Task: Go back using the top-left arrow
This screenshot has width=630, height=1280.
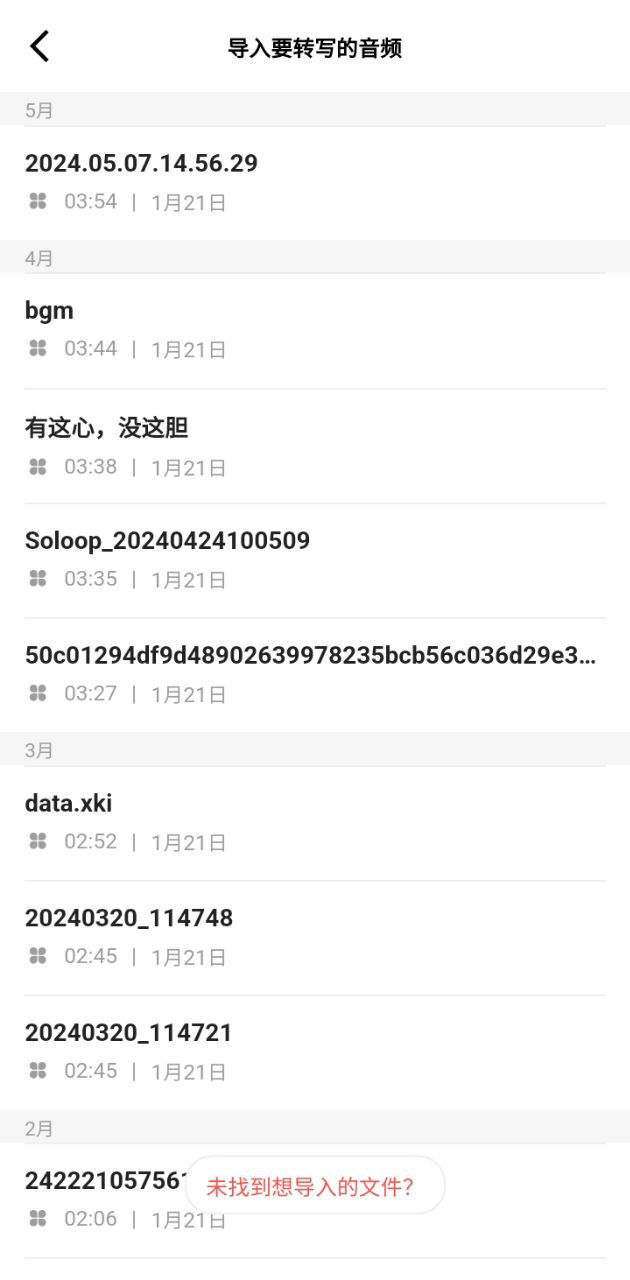Action: (40, 46)
